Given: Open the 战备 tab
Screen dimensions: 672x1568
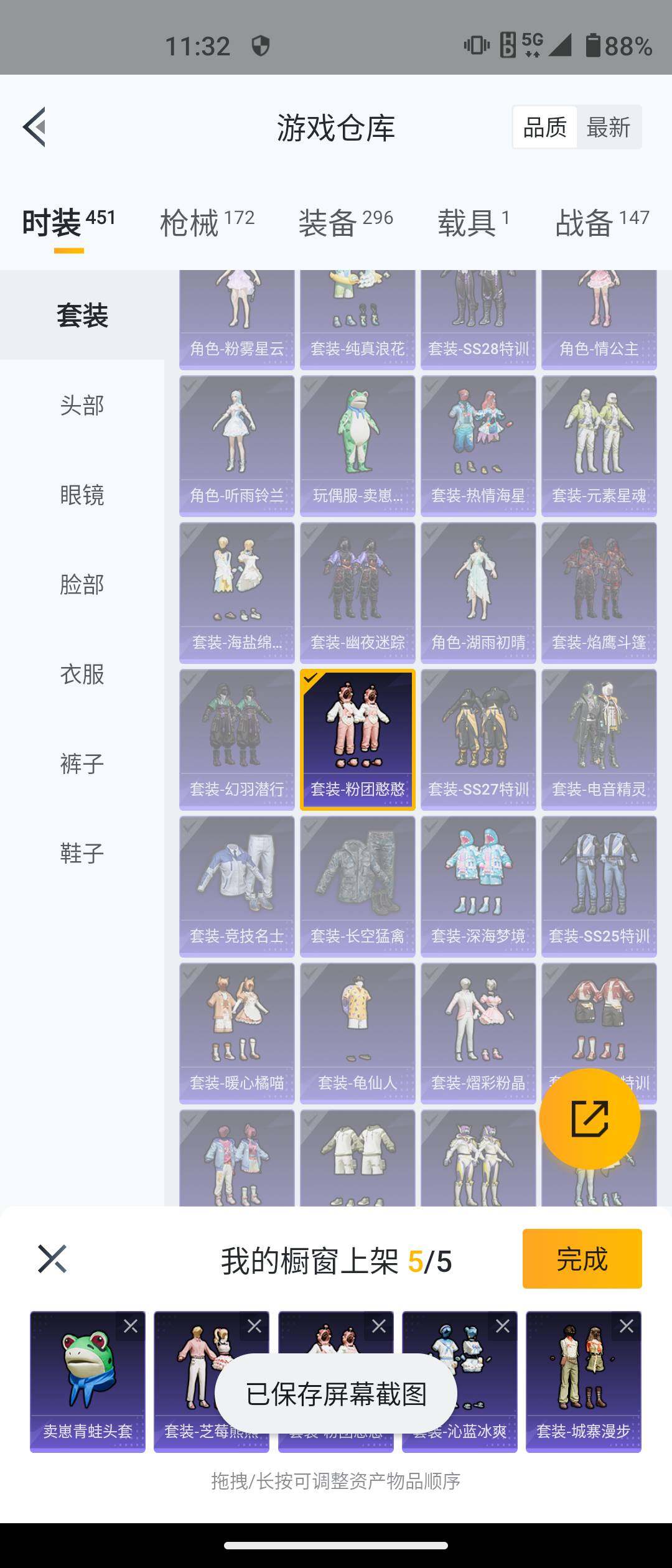Looking at the screenshot, I should click(x=602, y=223).
